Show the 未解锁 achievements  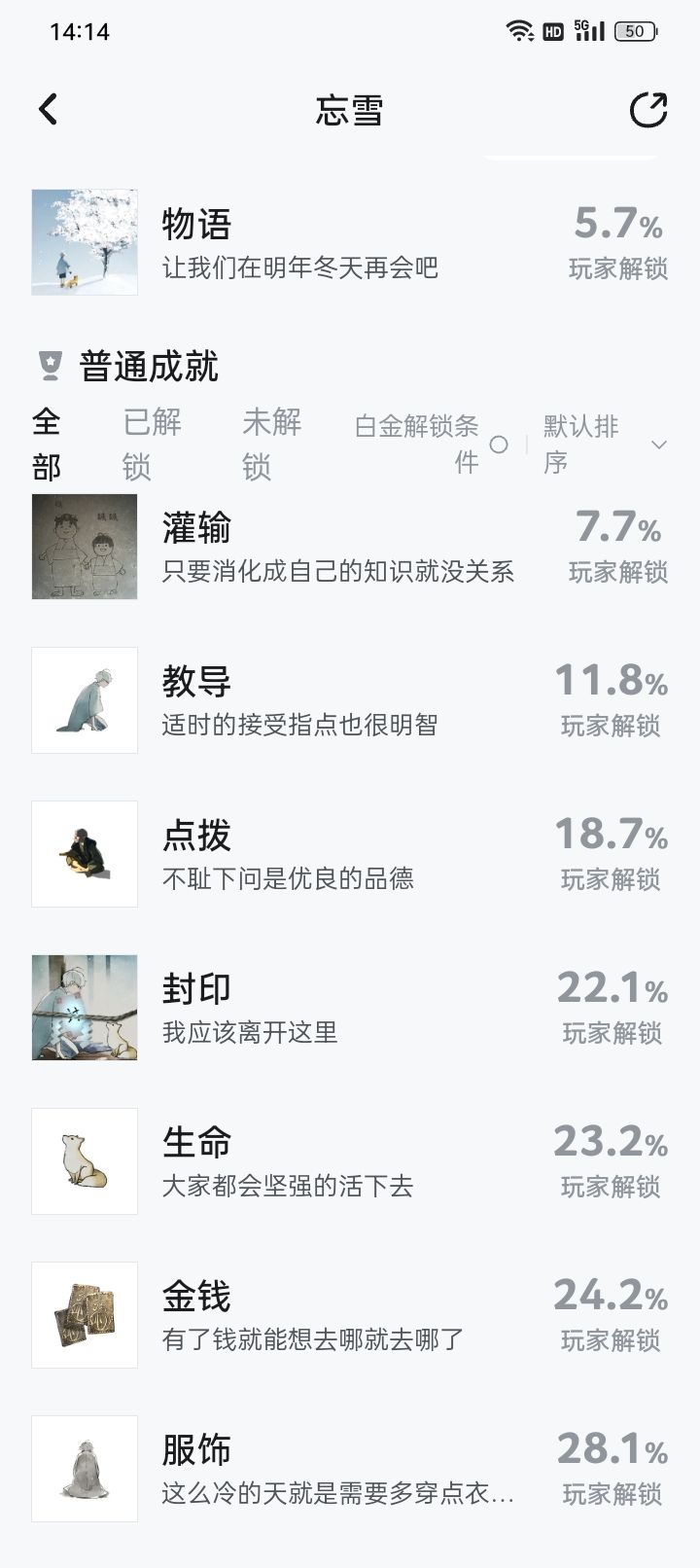271,445
